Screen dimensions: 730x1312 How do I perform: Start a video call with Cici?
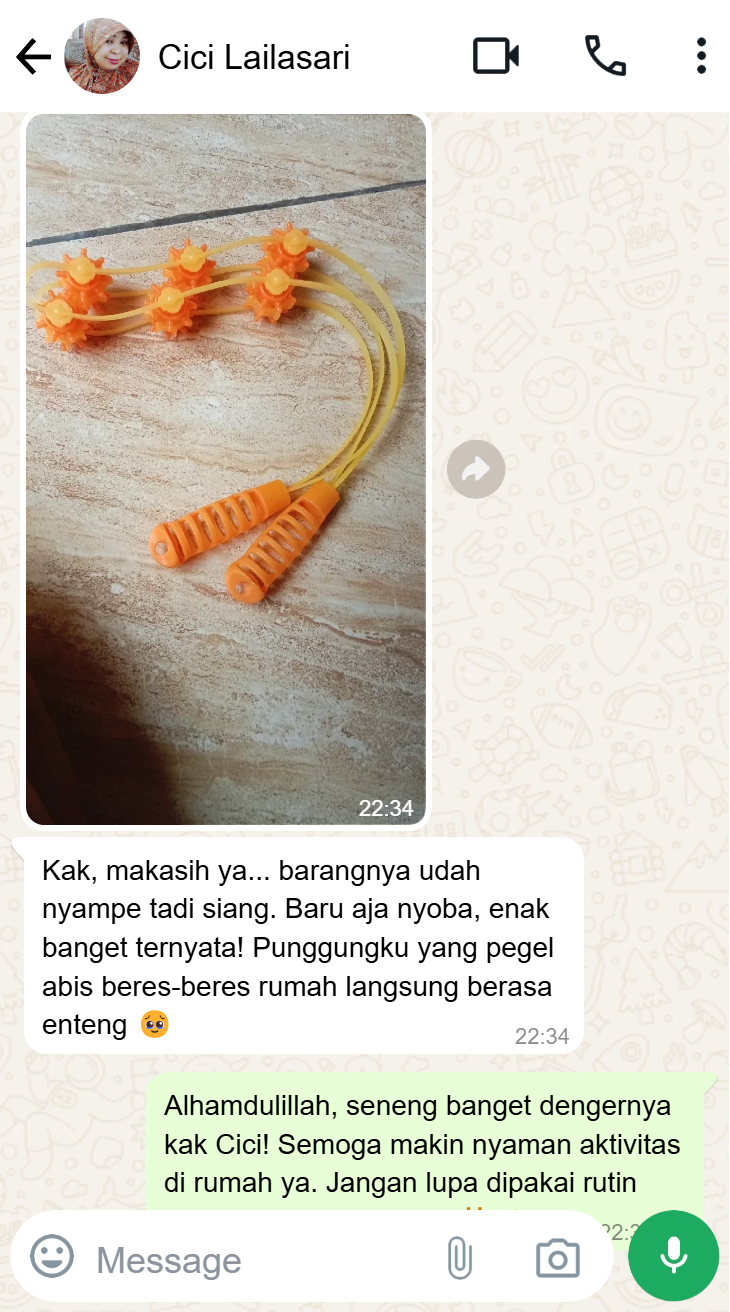pos(496,56)
